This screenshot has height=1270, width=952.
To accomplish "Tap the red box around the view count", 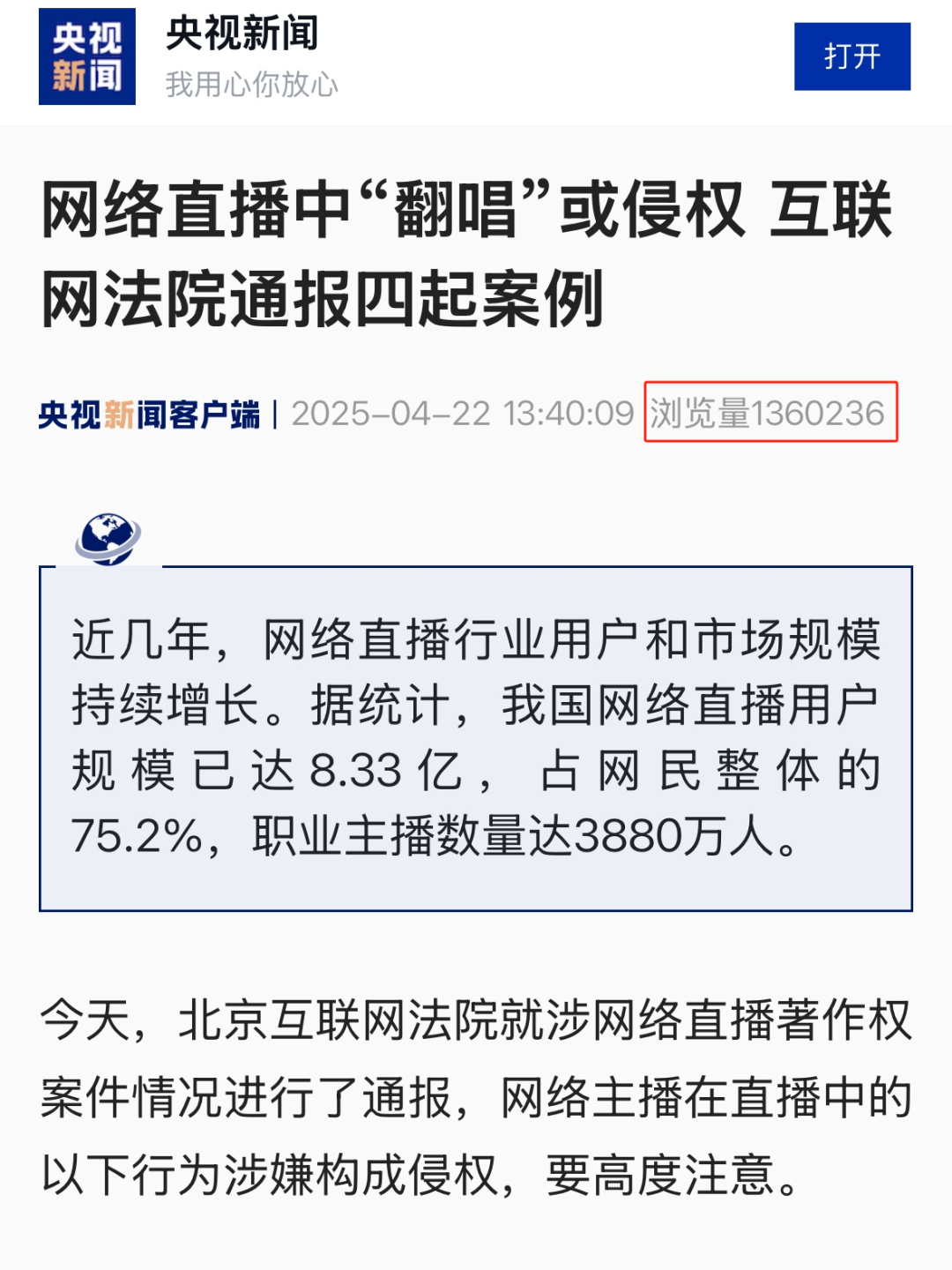I will 771,411.
